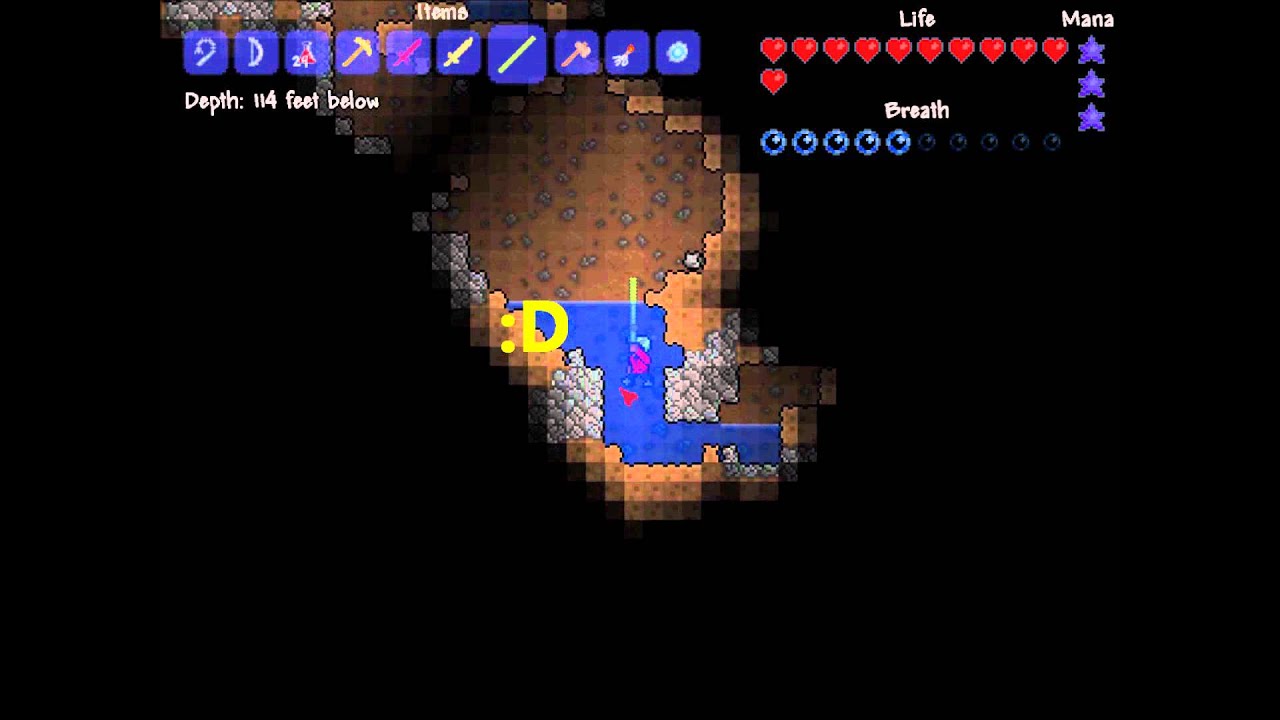Select the grappling hook hotbar slot
The height and width of the screenshot is (720, 1280).
206,53
